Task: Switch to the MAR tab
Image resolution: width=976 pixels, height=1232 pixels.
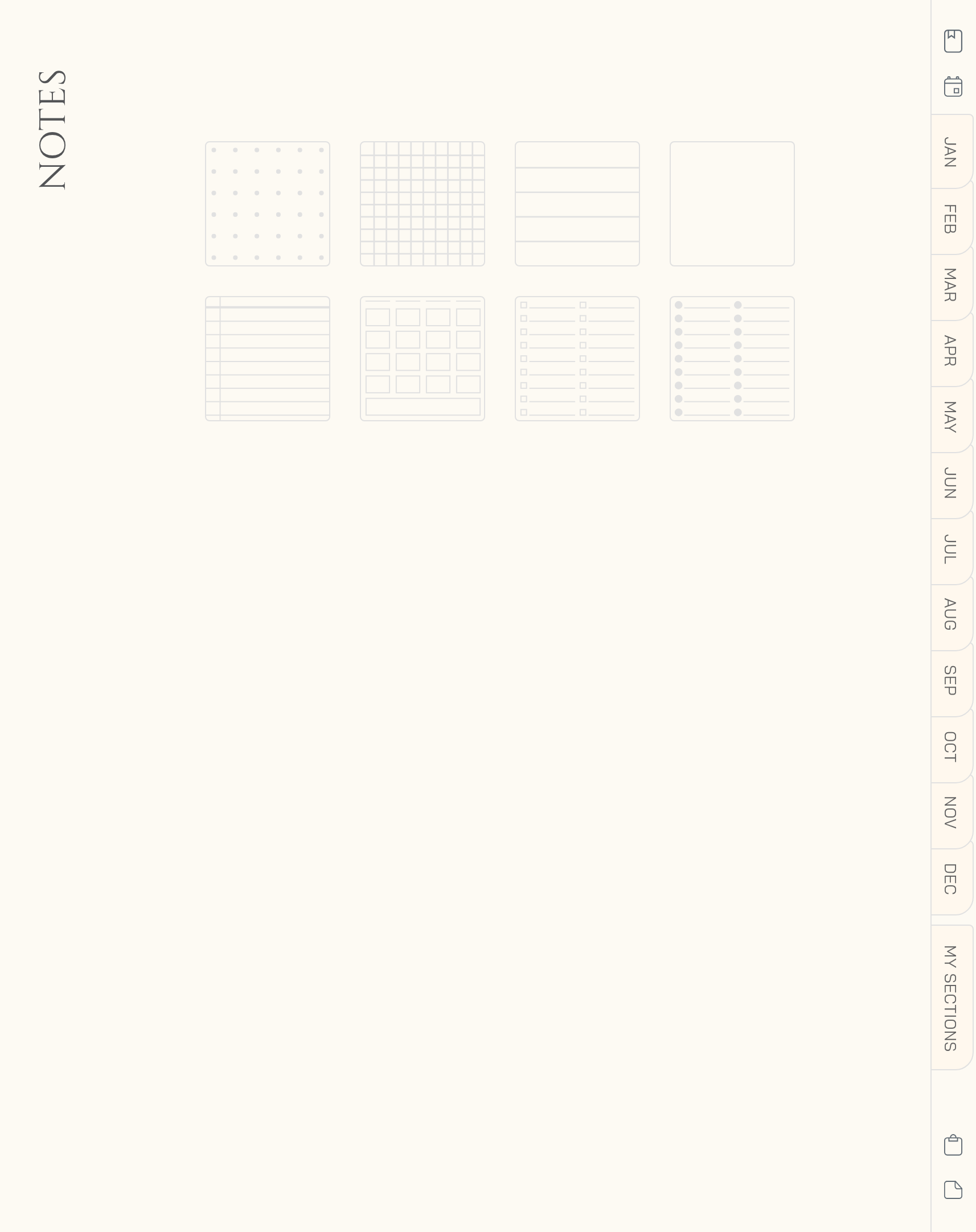Action: pos(950,285)
